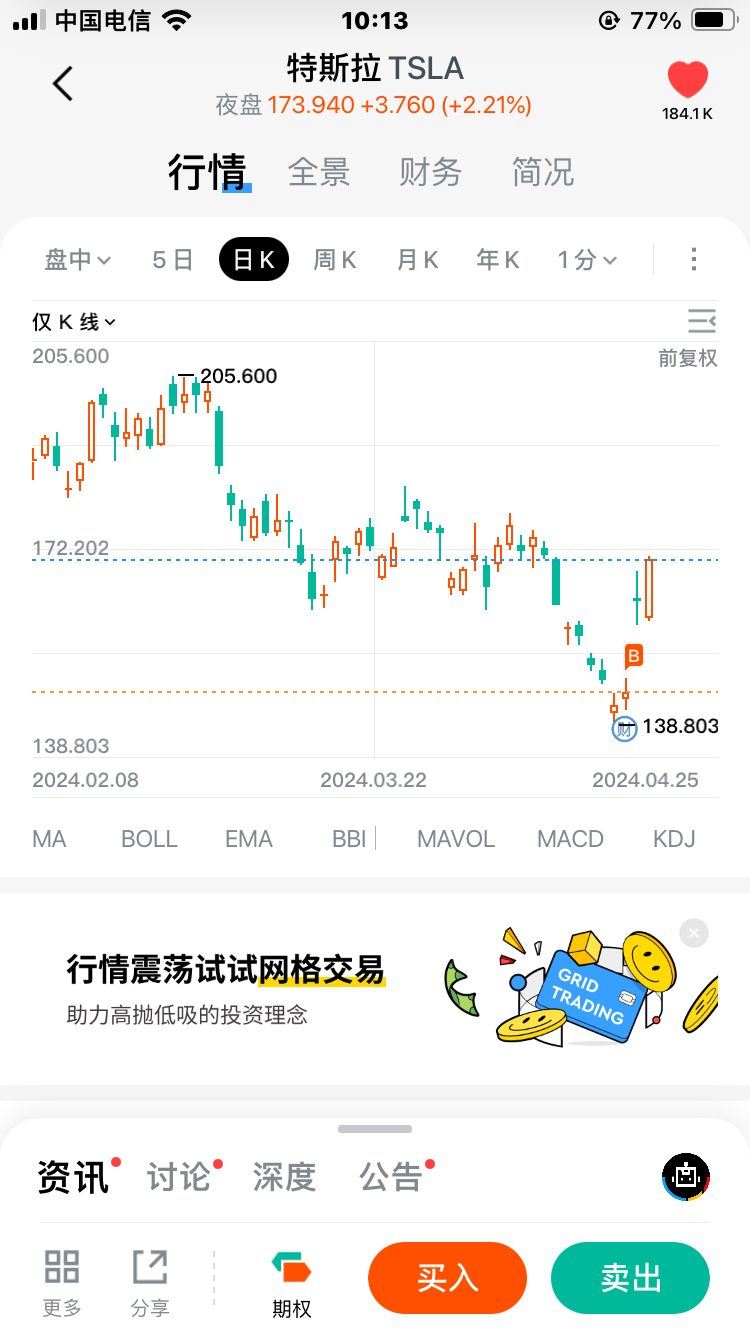Screen dimensions: 750x1334
Task: Open the chart overflow menu
Action: click(x=694, y=260)
